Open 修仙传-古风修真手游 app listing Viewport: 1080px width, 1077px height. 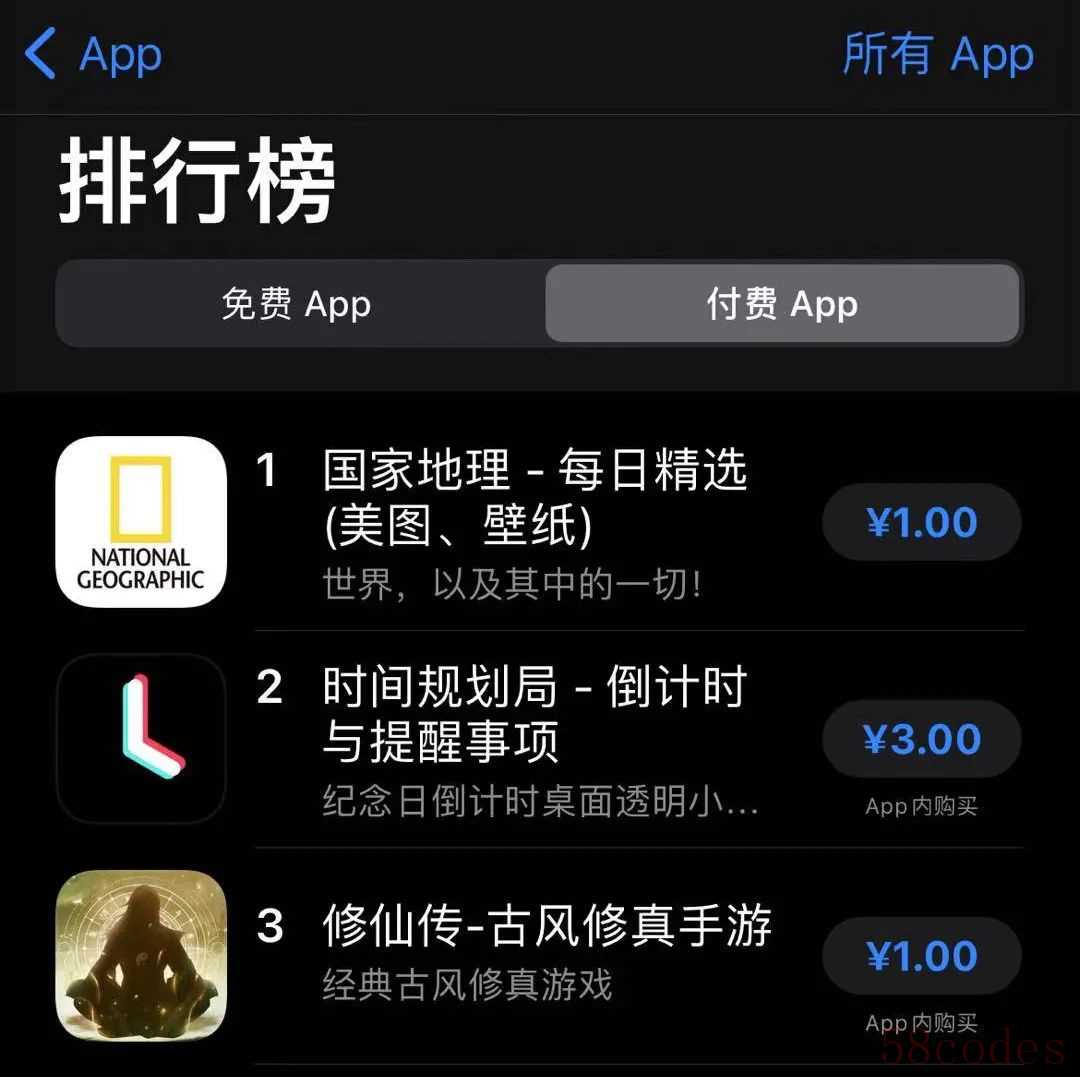point(546,927)
